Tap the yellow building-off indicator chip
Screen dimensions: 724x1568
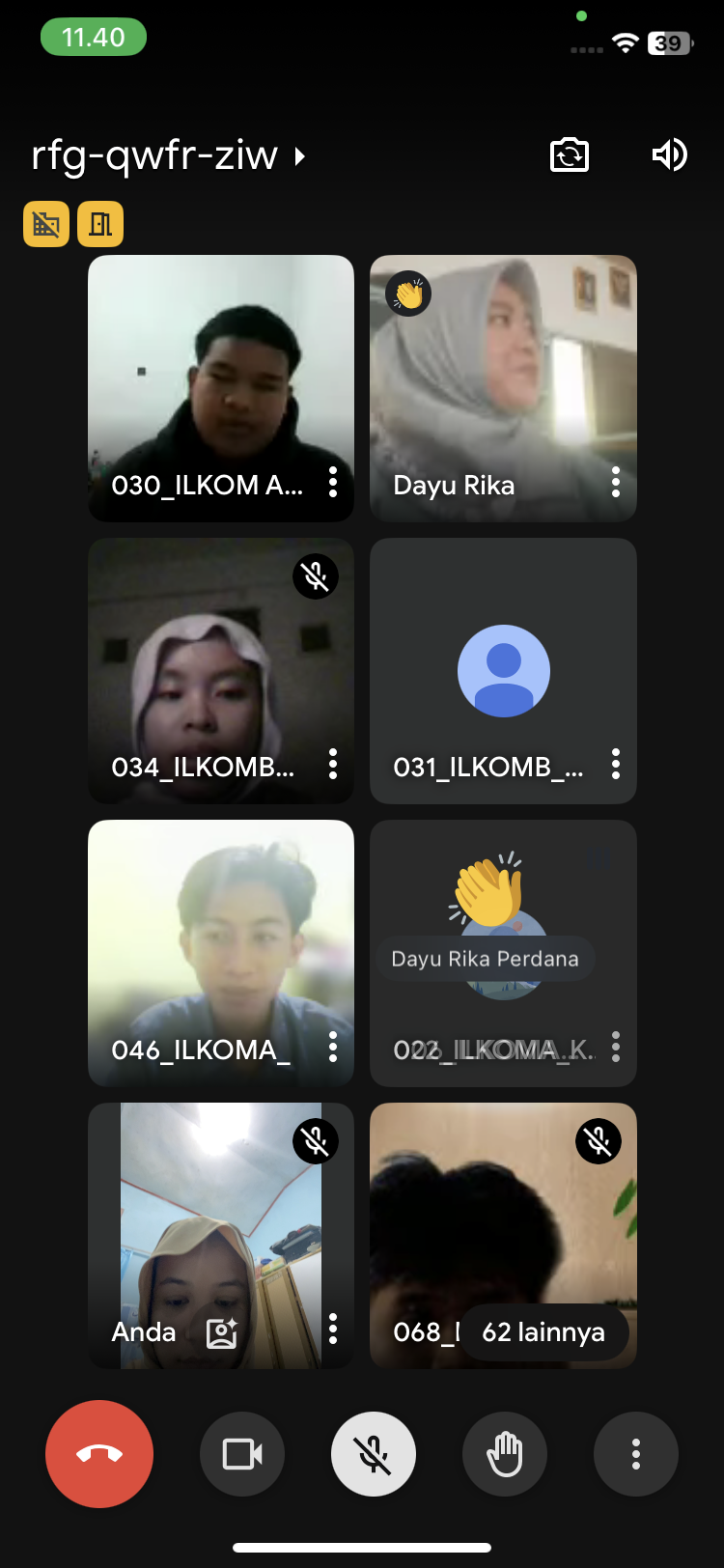(x=46, y=224)
